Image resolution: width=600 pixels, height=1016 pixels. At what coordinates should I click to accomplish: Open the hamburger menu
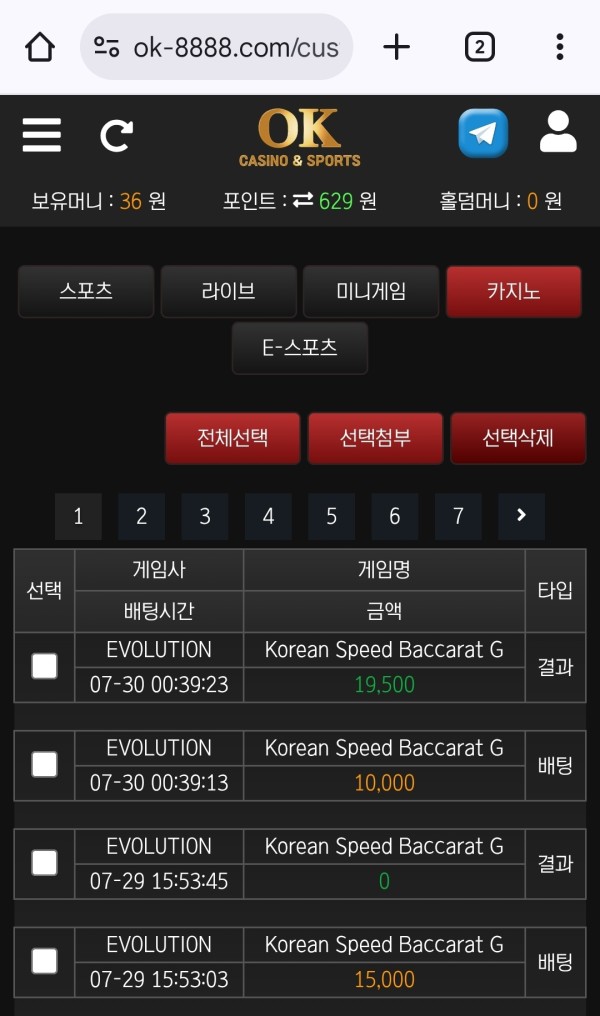pos(41,135)
